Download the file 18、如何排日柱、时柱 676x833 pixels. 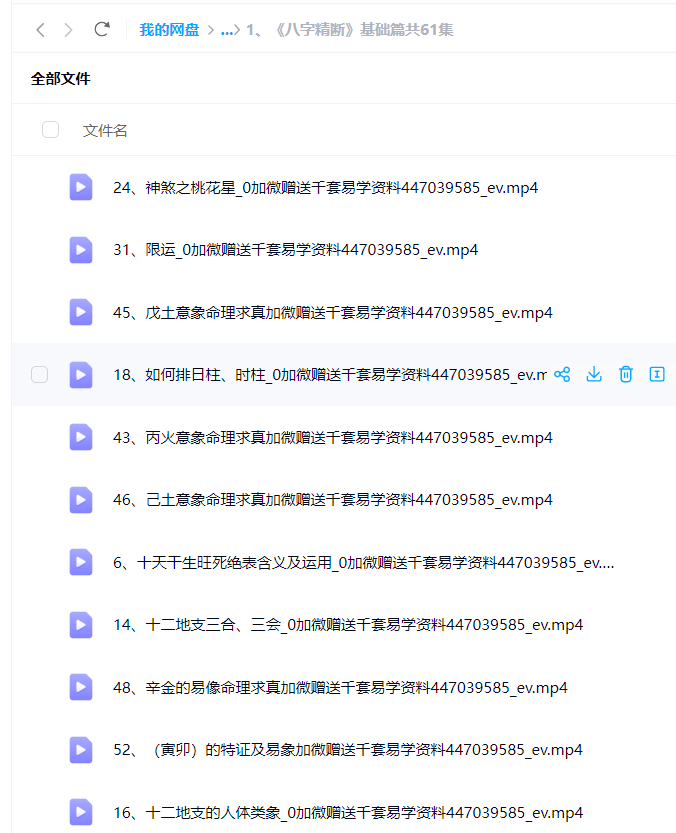tap(594, 375)
